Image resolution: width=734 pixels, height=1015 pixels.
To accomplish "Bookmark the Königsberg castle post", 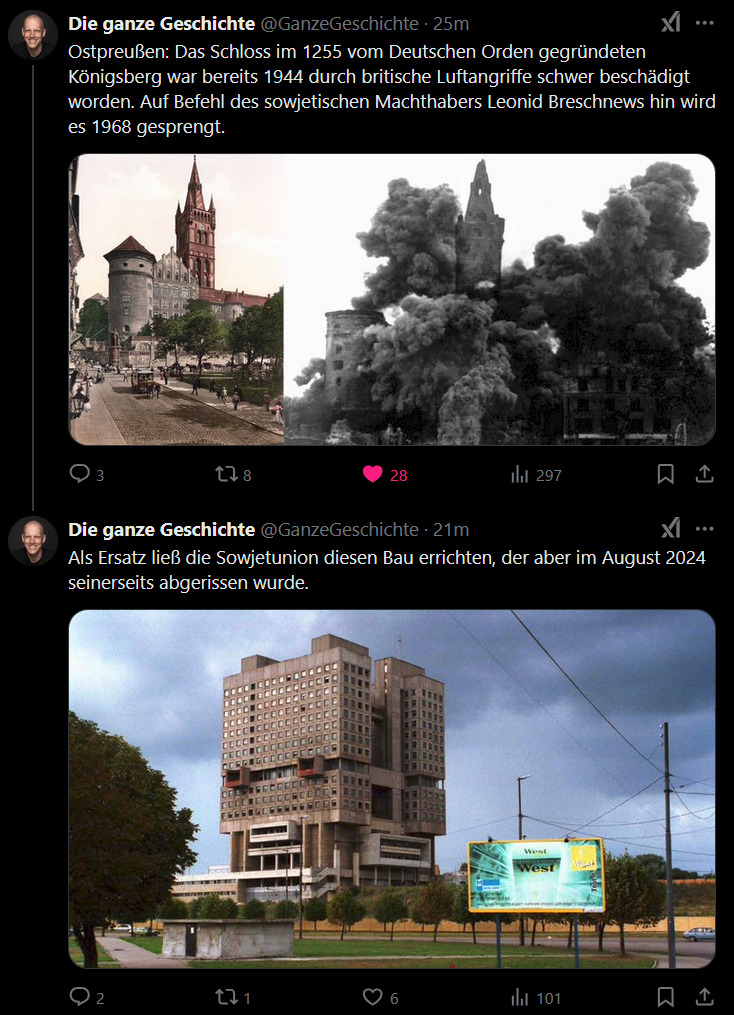I will pyautogui.click(x=665, y=474).
